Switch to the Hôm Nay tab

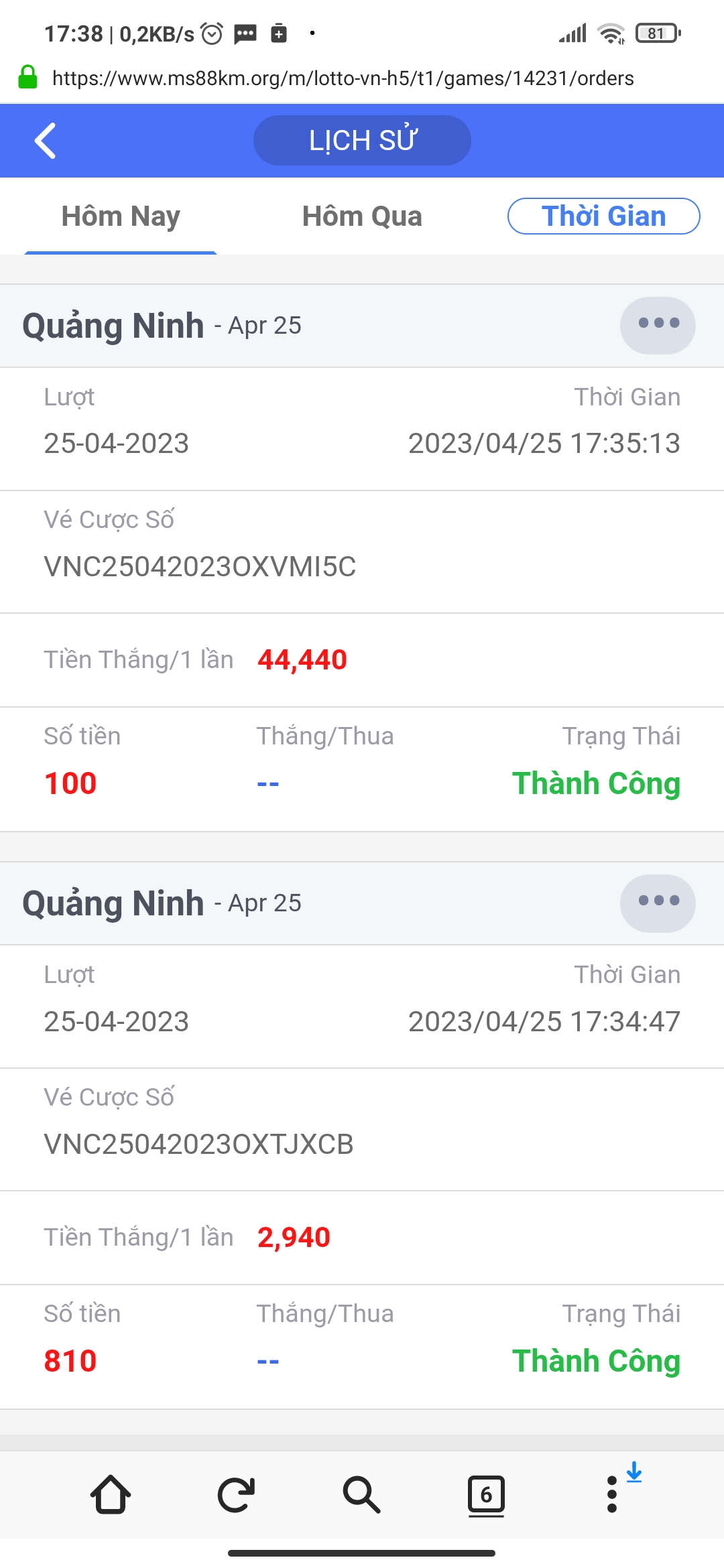click(x=121, y=216)
